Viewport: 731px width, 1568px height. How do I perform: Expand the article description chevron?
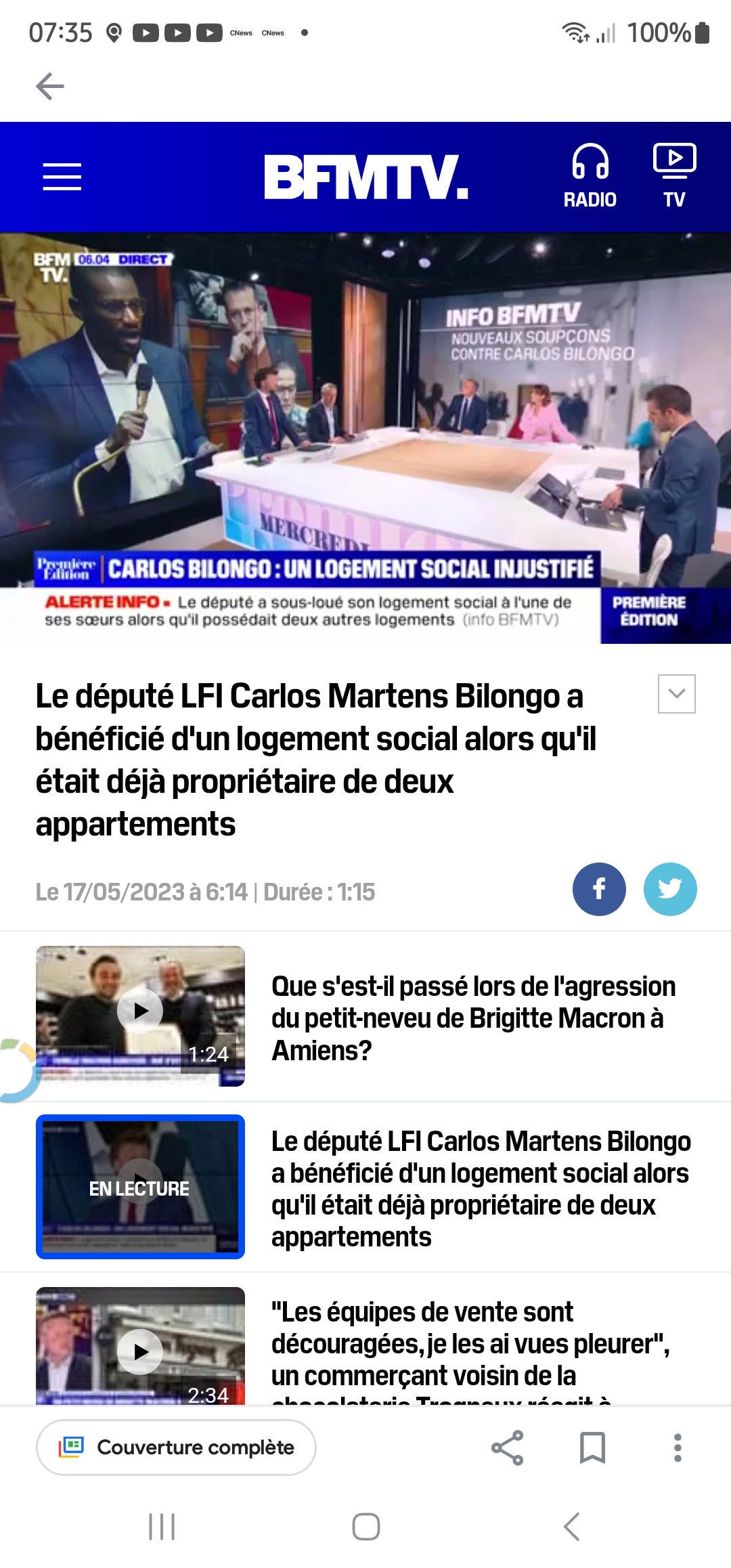point(677,694)
